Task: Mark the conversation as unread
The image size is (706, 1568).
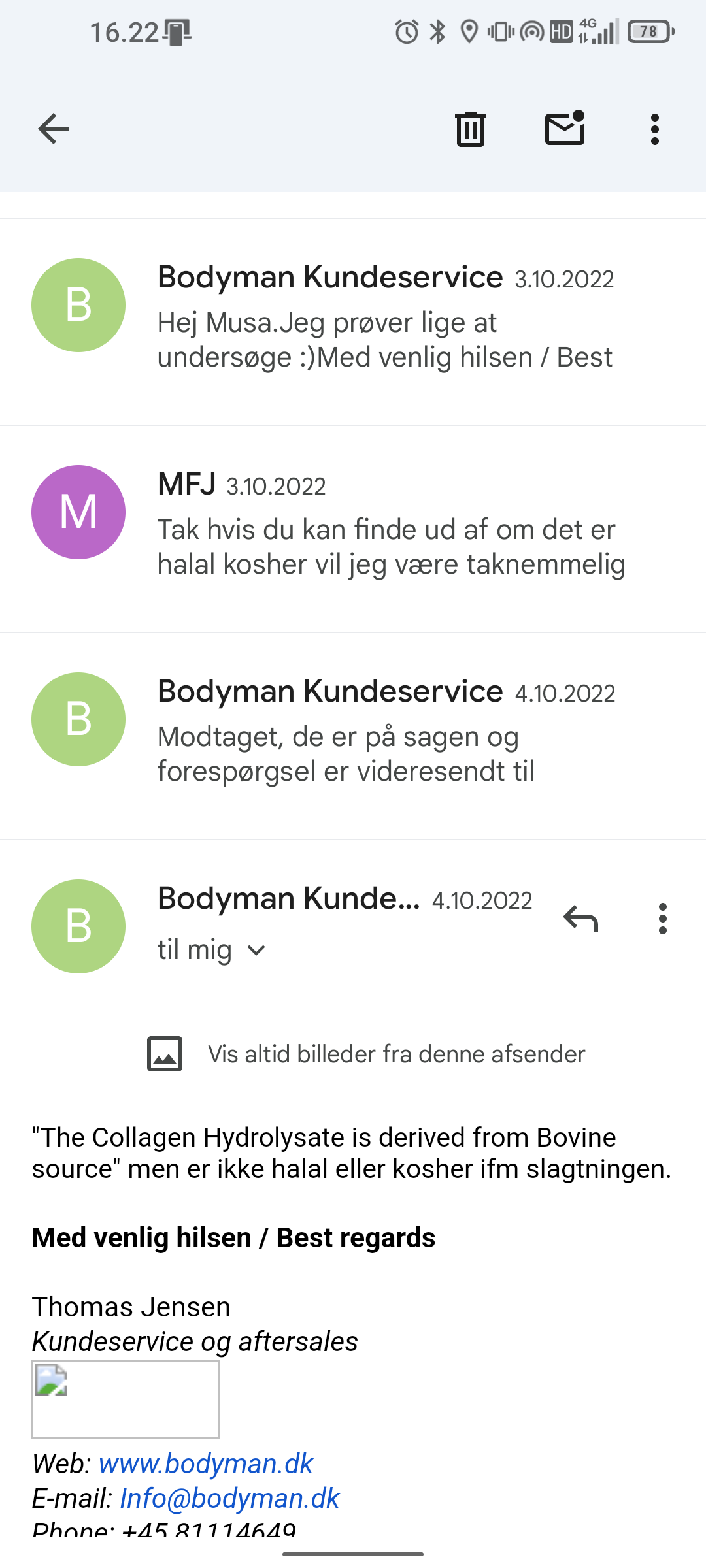Action: coord(565,129)
